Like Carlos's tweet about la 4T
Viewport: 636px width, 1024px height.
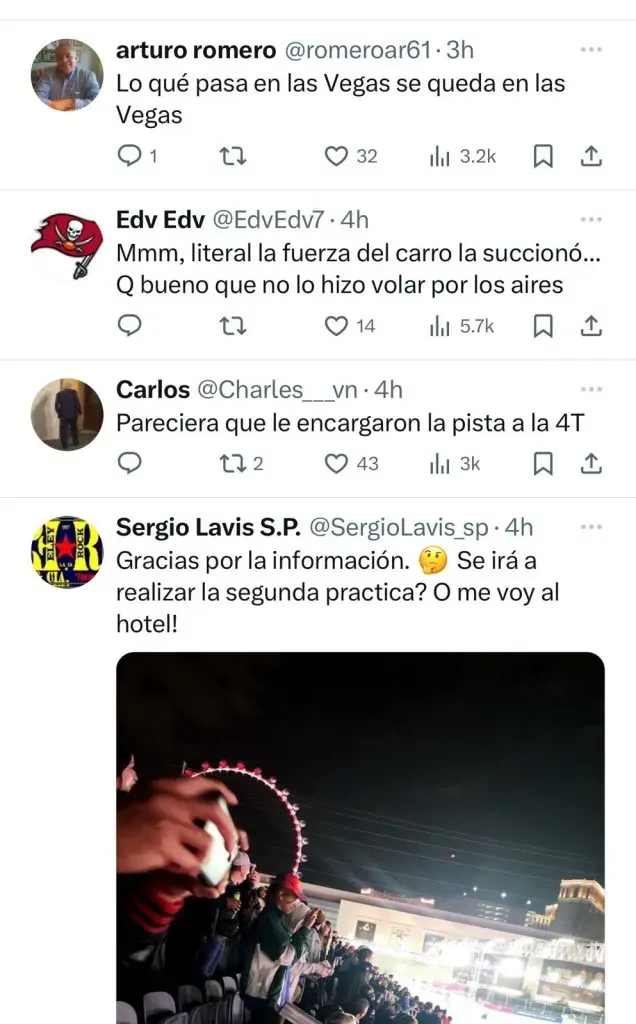(337, 463)
